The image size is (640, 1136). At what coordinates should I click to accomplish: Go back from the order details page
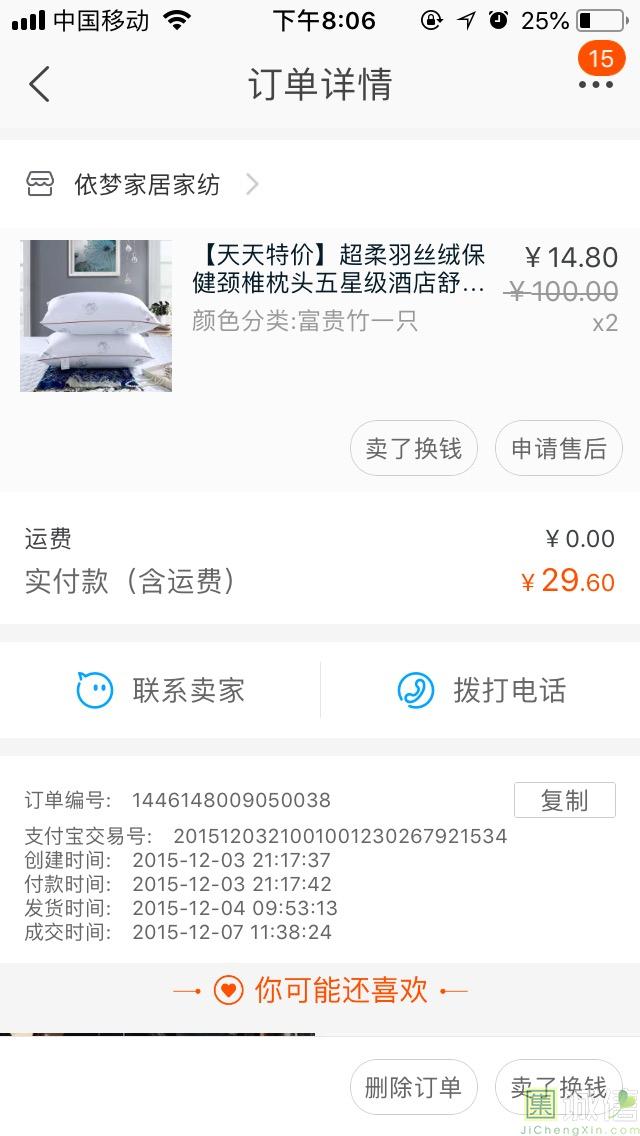(40, 84)
